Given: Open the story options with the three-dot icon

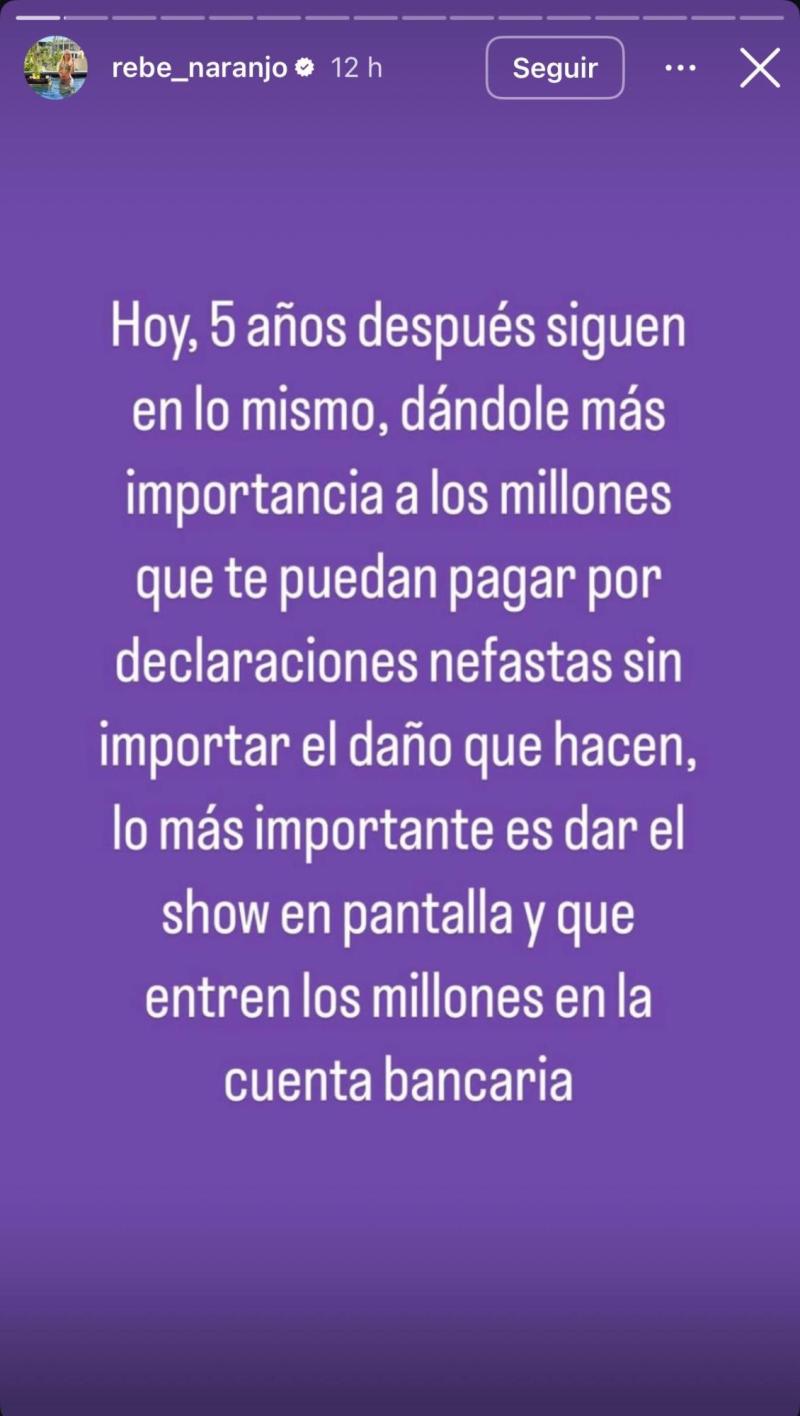Looking at the screenshot, I should point(681,67).
